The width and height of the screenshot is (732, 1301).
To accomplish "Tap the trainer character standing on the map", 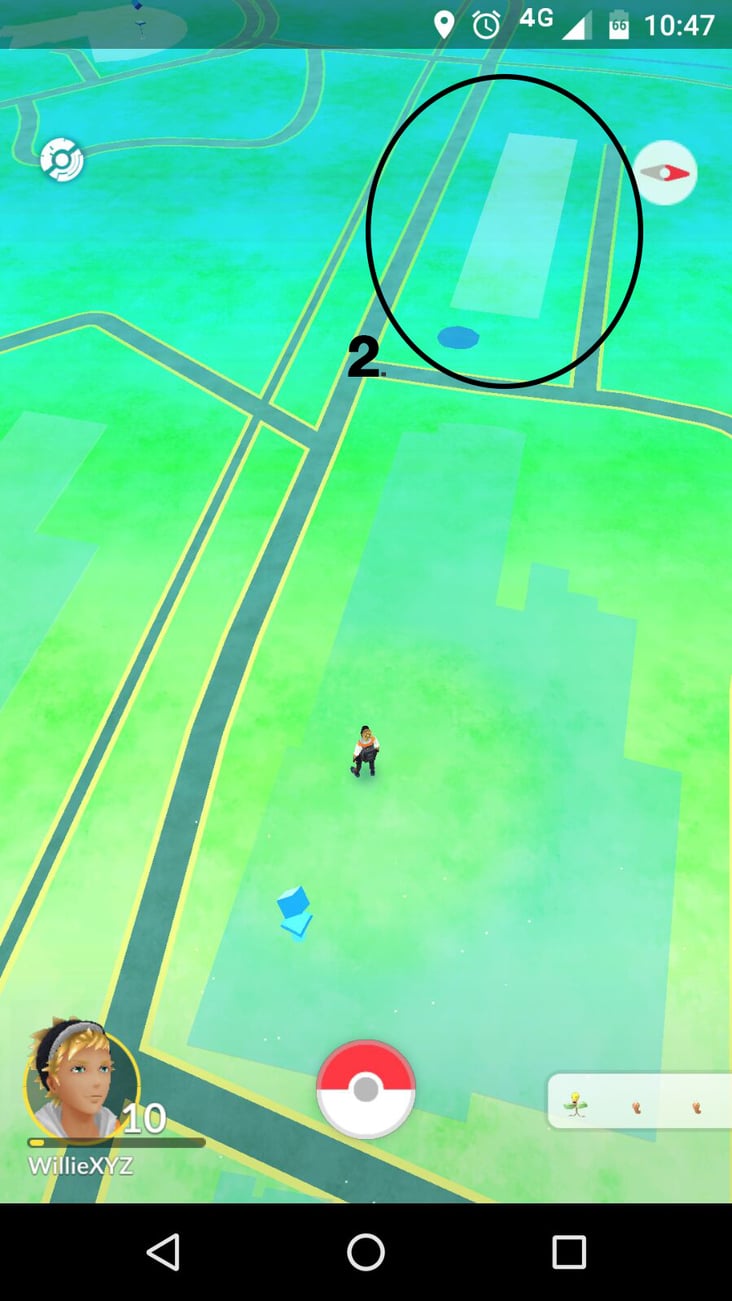I will 366,750.
